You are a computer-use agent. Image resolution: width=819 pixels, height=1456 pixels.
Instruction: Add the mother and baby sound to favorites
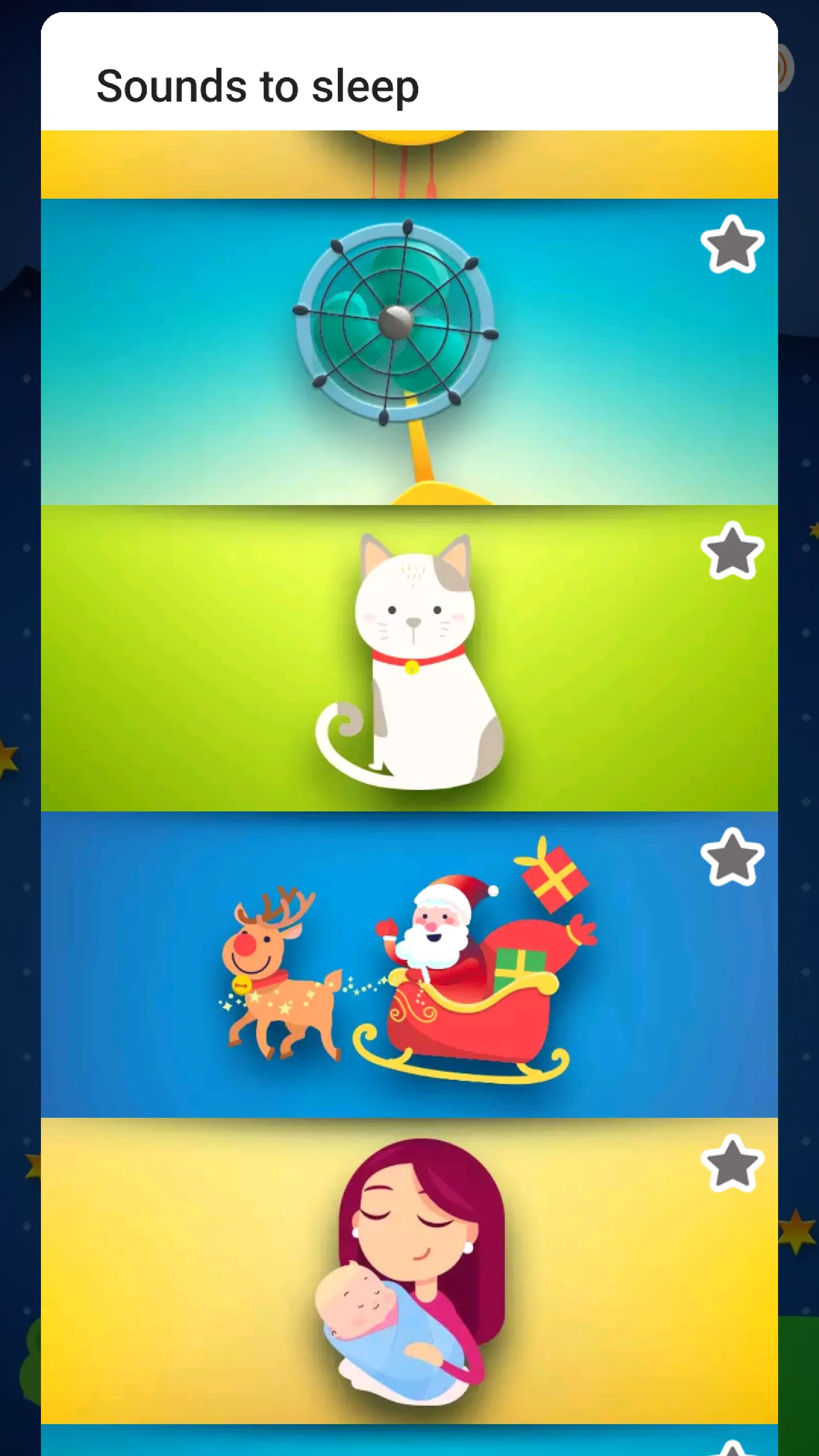tap(732, 1164)
